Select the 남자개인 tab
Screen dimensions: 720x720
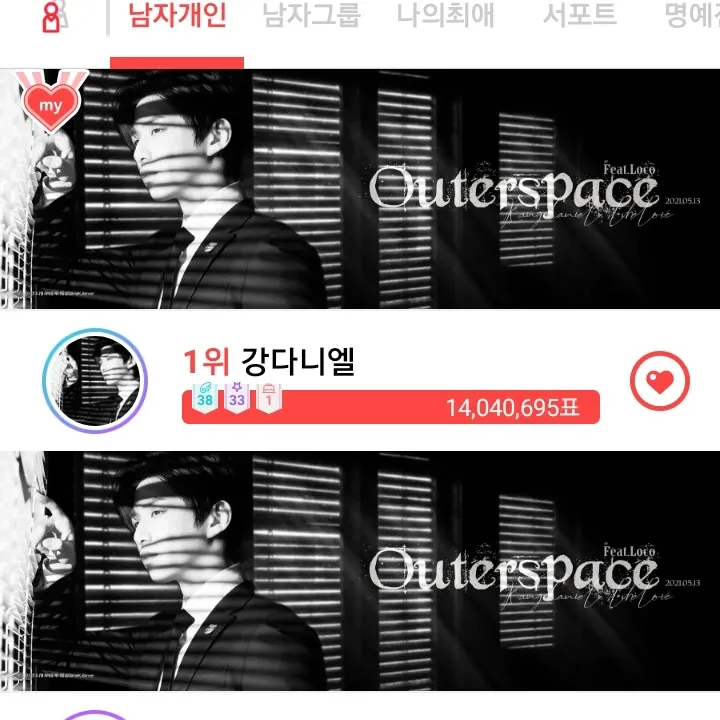point(178,17)
